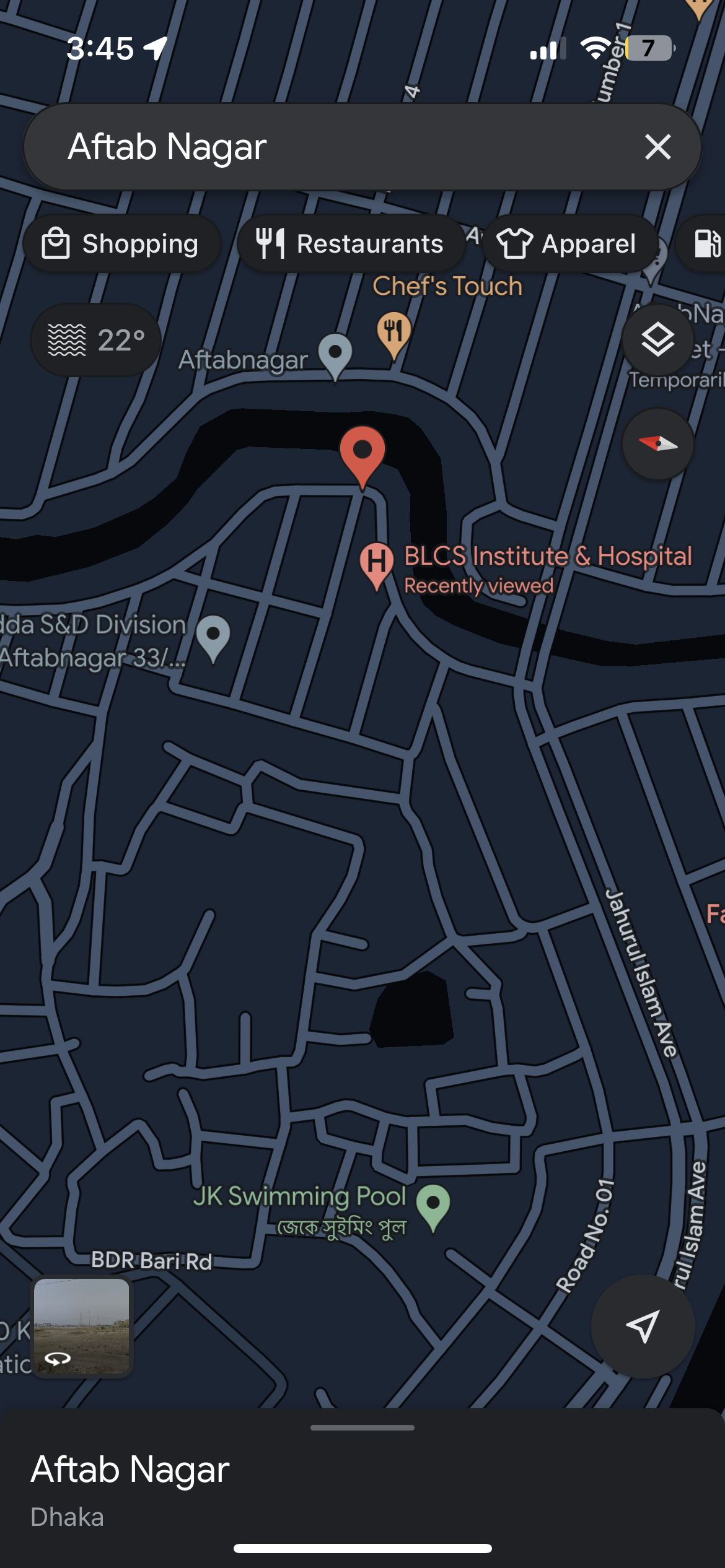Choose the Apparel chip
This screenshot has width=725, height=1568.
click(x=569, y=243)
